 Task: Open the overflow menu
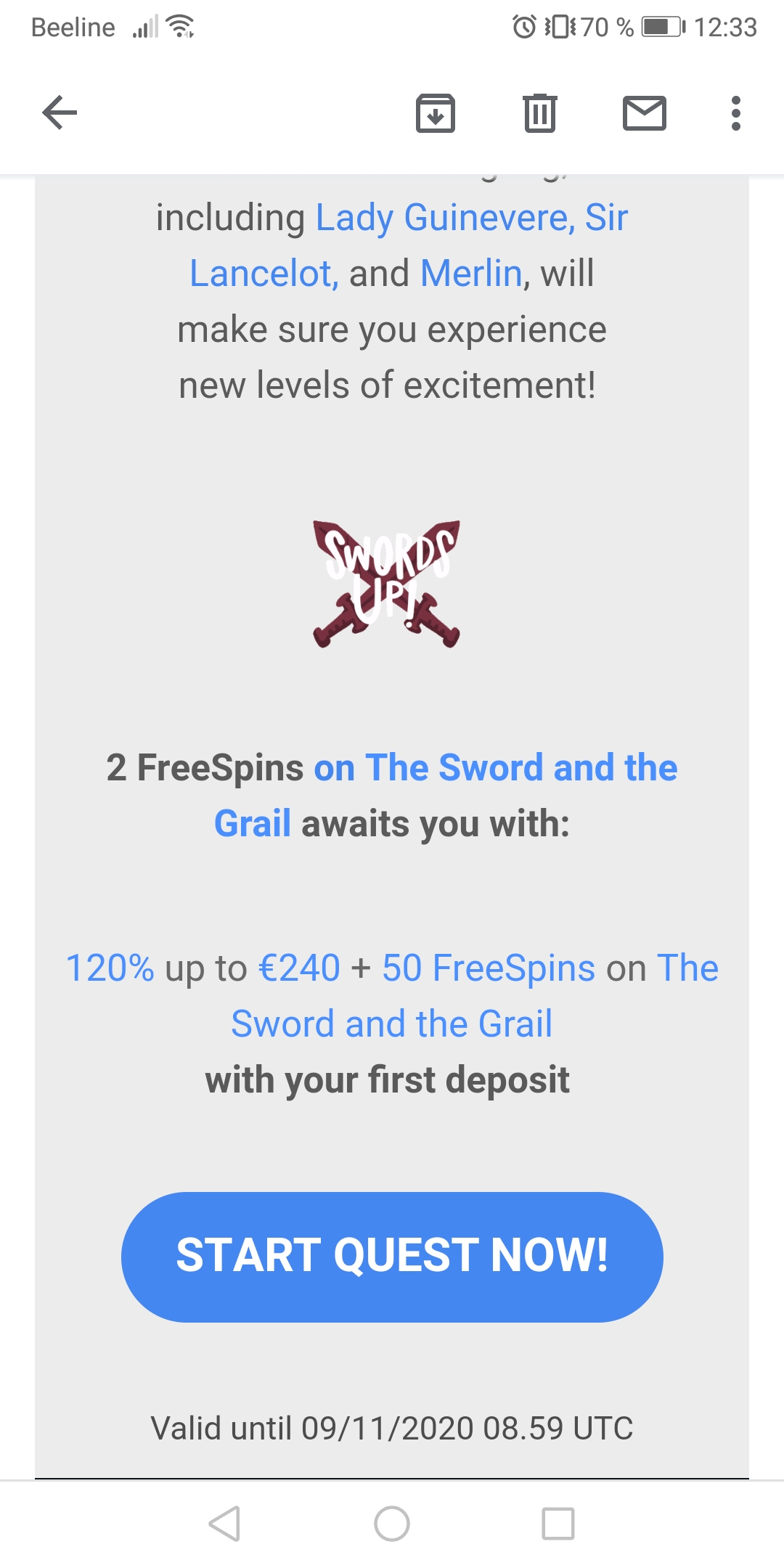click(x=735, y=113)
